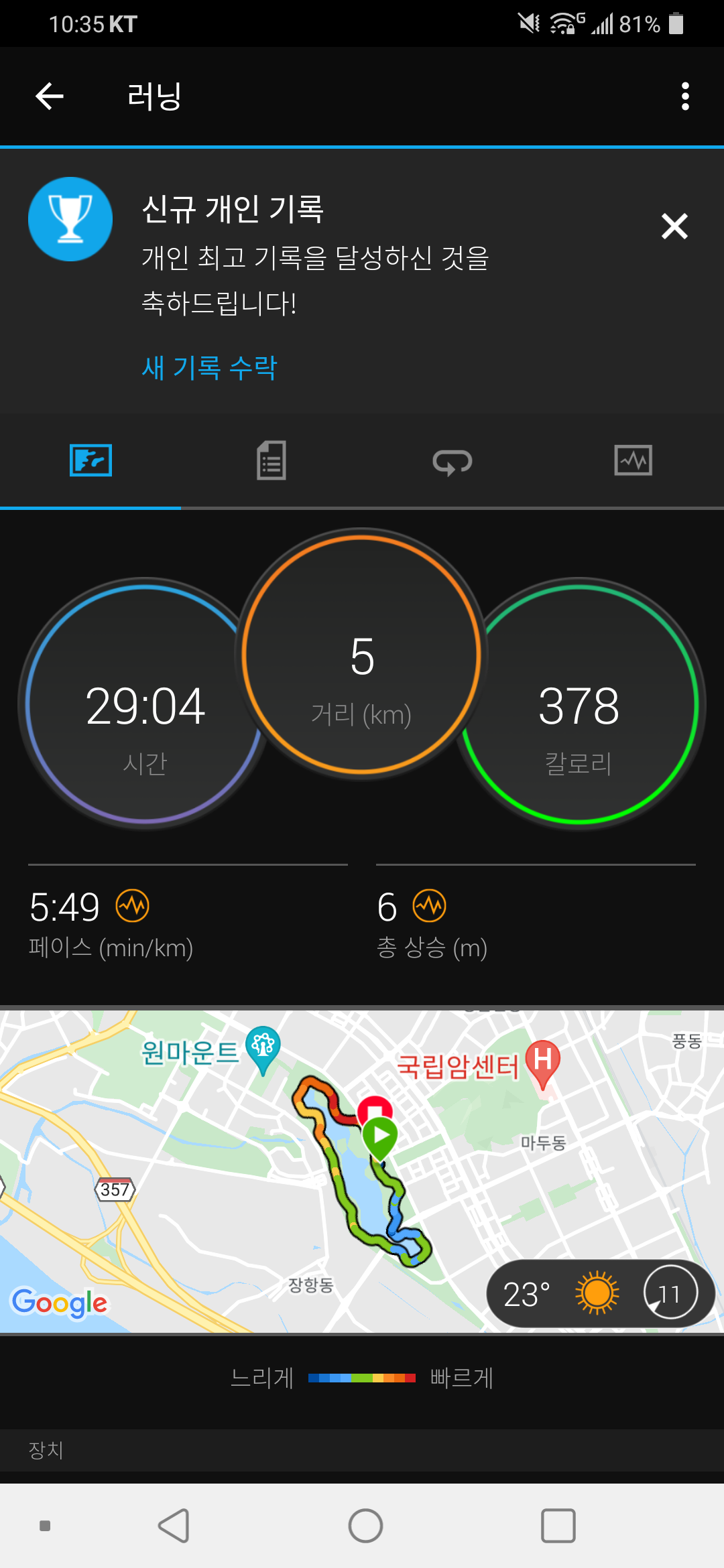The width and height of the screenshot is (724, 1568).
Task: Switch to the laps tab
Action: tap(452, 460)
